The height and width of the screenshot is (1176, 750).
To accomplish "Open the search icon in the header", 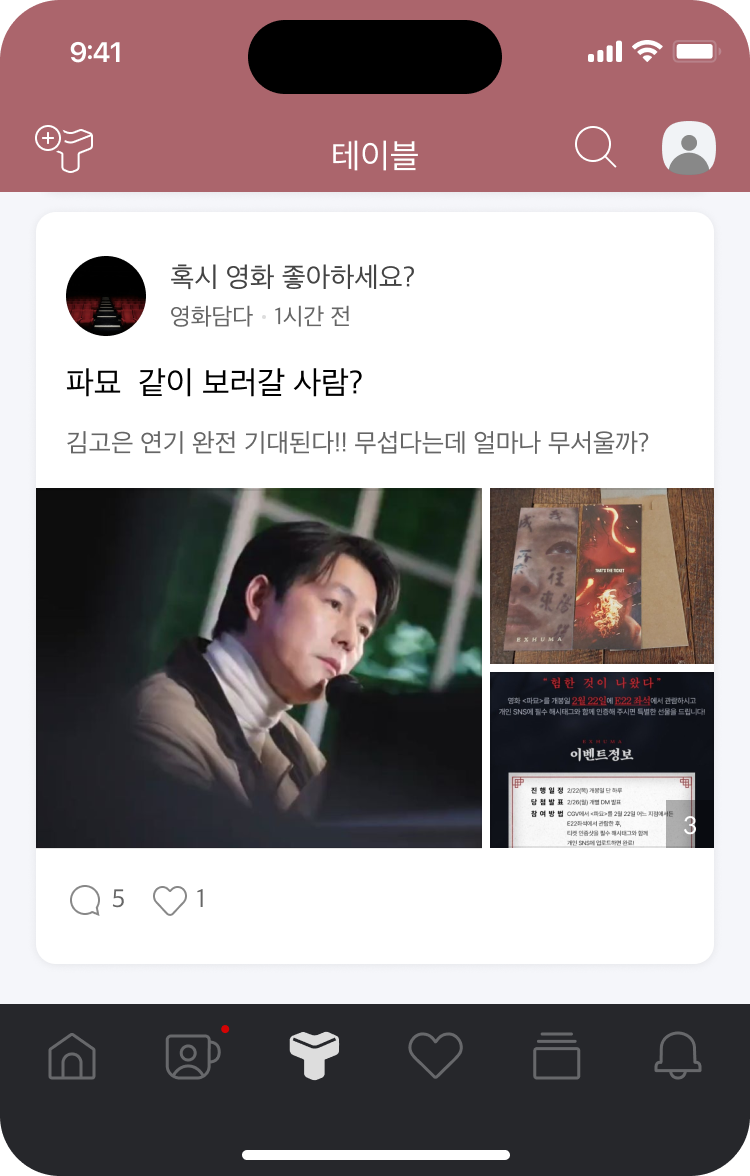I will [595, 147].
